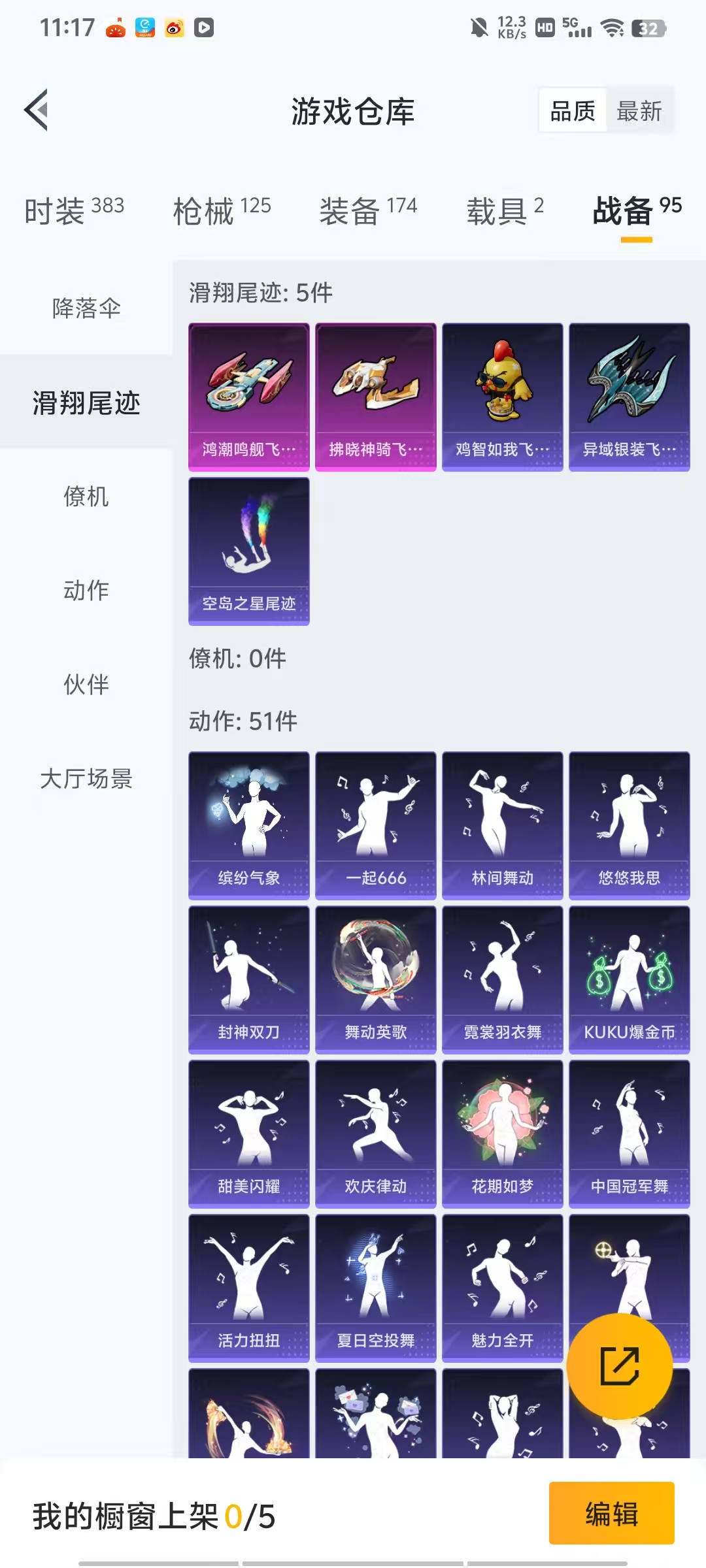Open the 鸡智如我飞 glide trail item
706x1568 pixels.
(502, 396)
